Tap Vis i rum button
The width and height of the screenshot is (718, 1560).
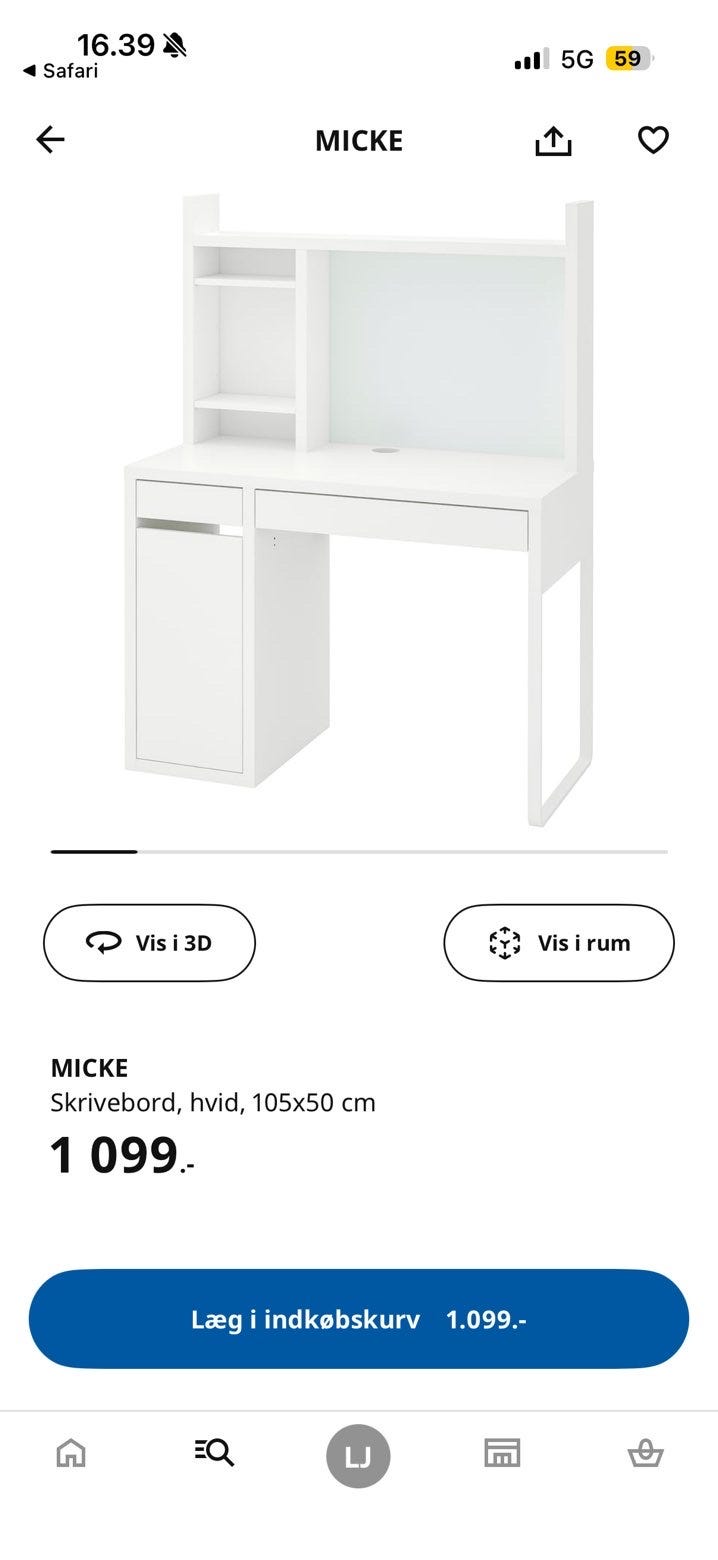pos(559,942)
